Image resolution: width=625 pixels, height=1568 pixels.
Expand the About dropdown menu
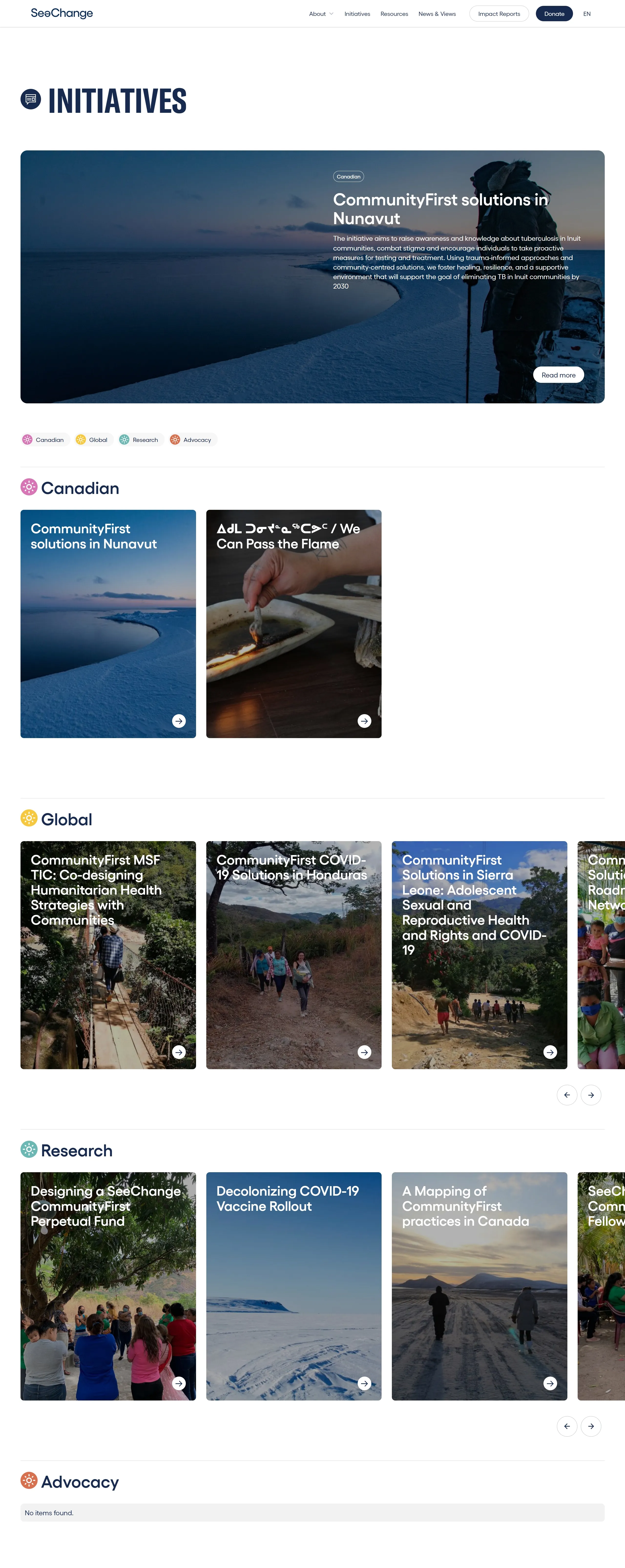[321, 14]
